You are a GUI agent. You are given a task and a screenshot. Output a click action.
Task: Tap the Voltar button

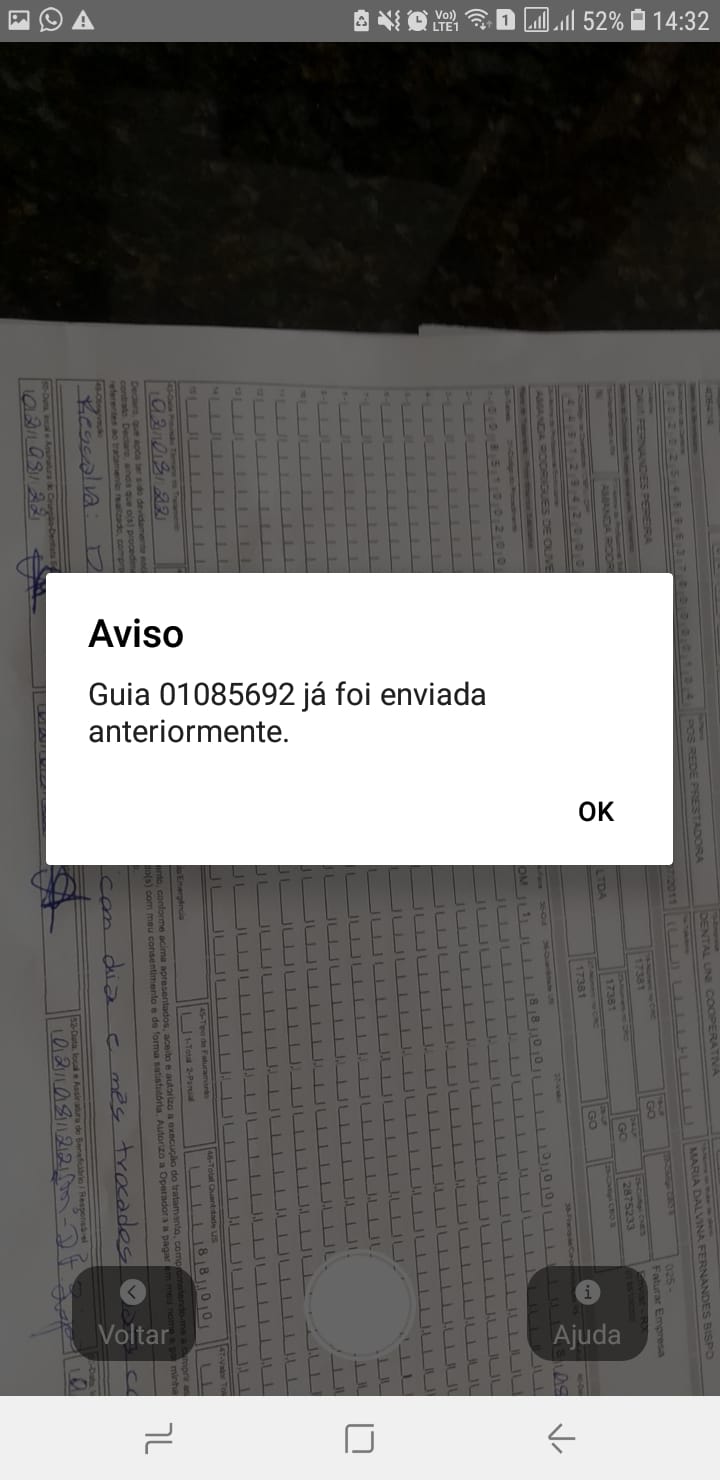133,1313
